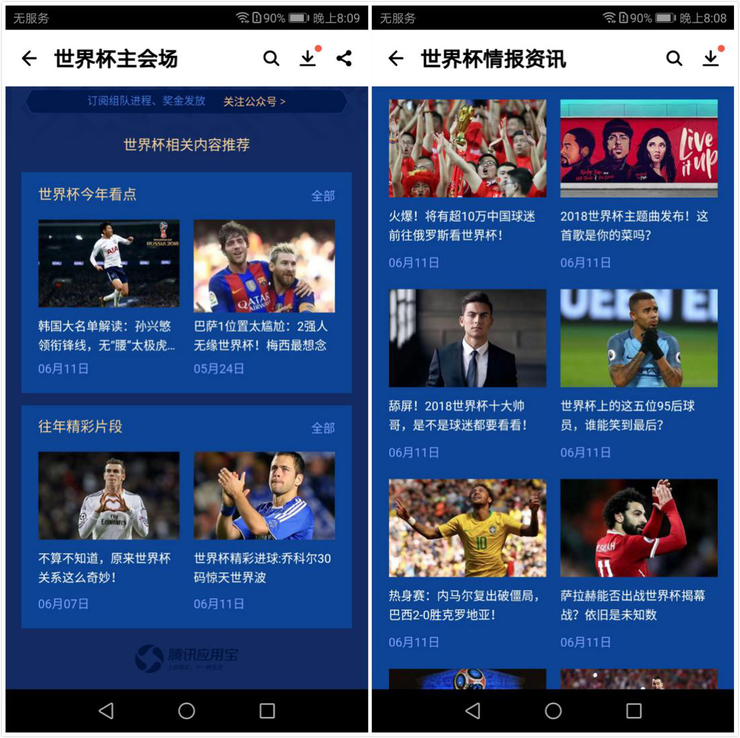View all in 世界杯今年看点
Image resolution: width=740 pixels, height=738 pixels.
(323, 196)
